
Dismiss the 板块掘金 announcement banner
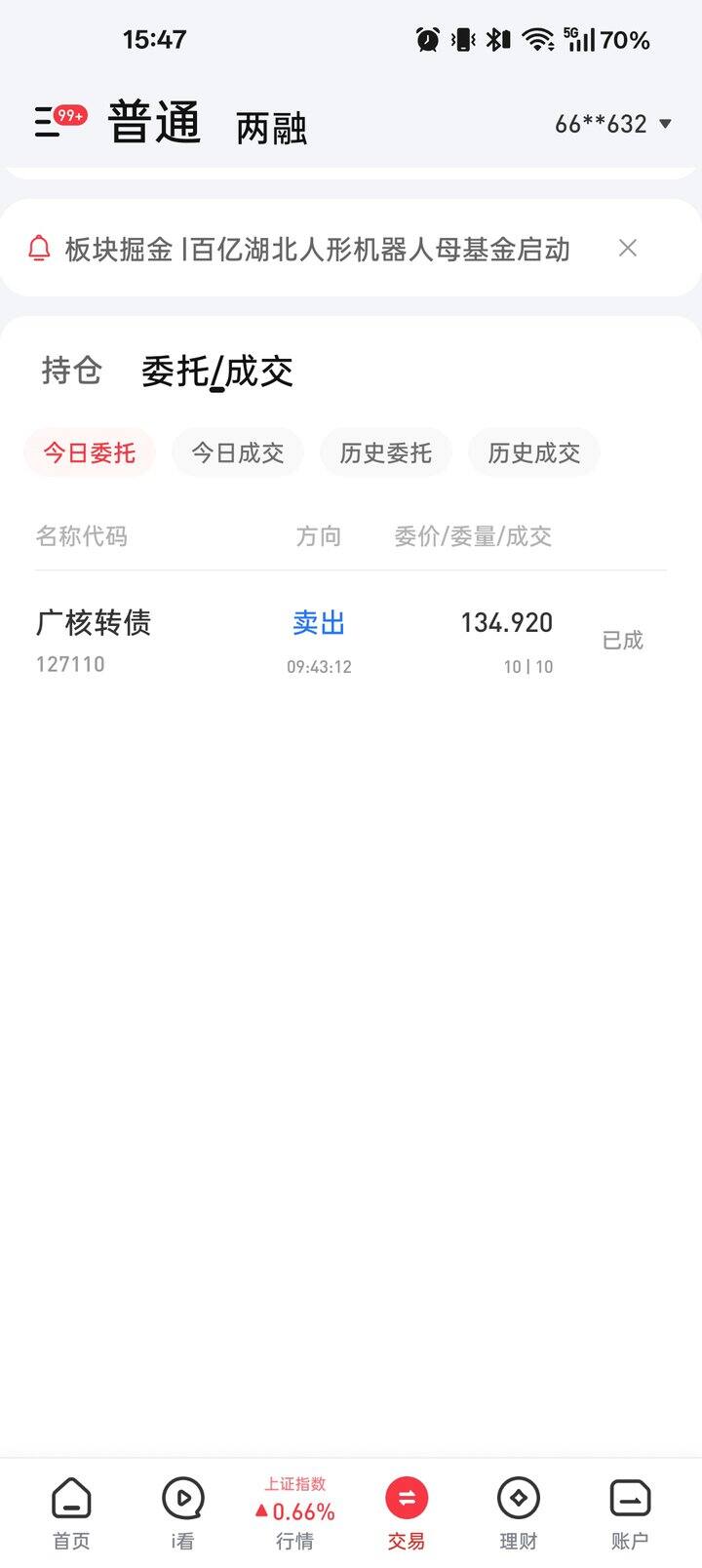click(x=628, y=248)
